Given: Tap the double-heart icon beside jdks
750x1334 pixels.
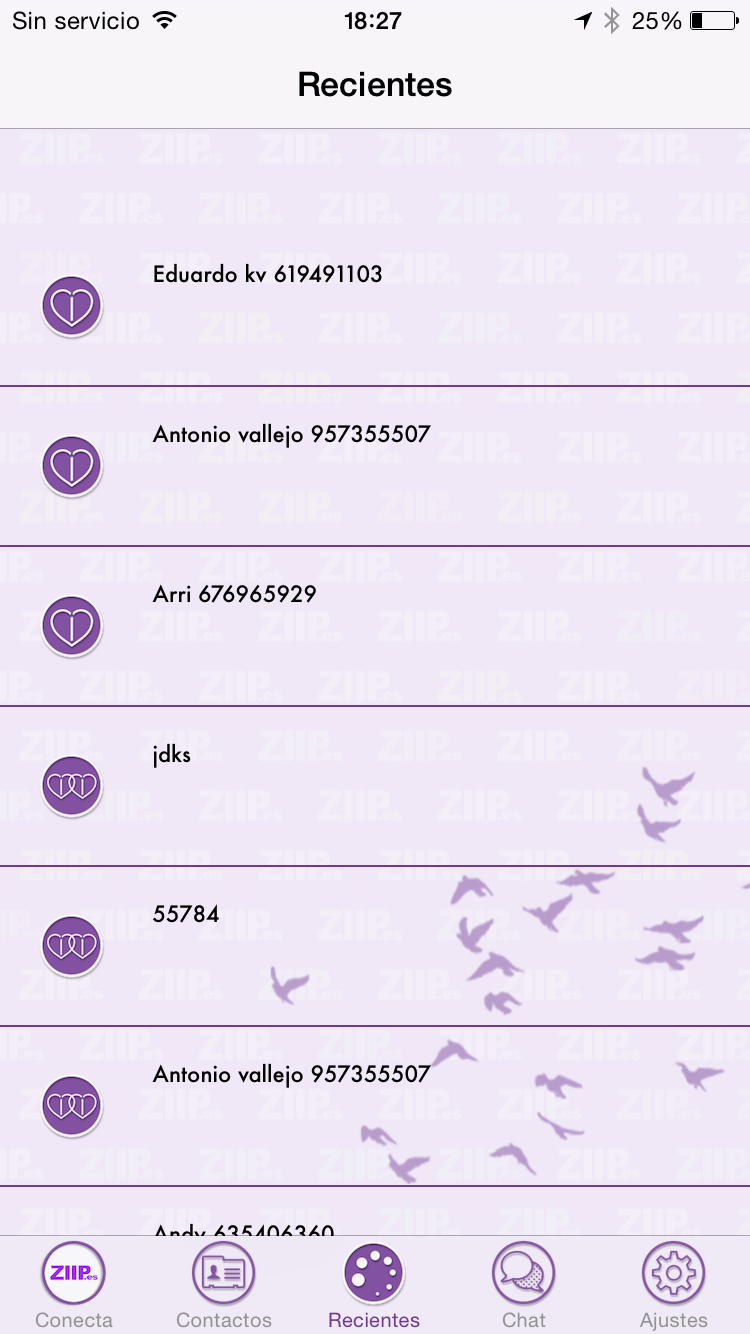Looking at the screenshot, I should (x=72, y=786).
